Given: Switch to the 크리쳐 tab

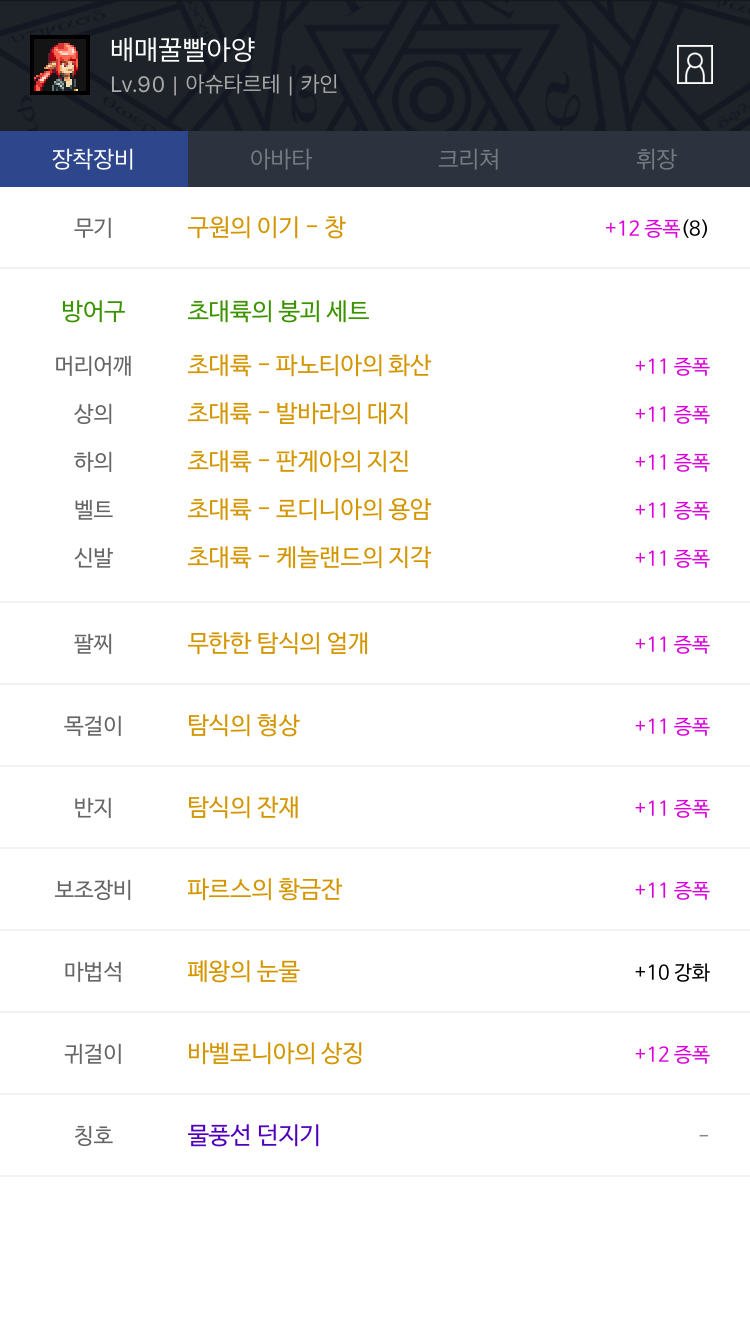Looking at the screenshot, I should coord(468,159).
